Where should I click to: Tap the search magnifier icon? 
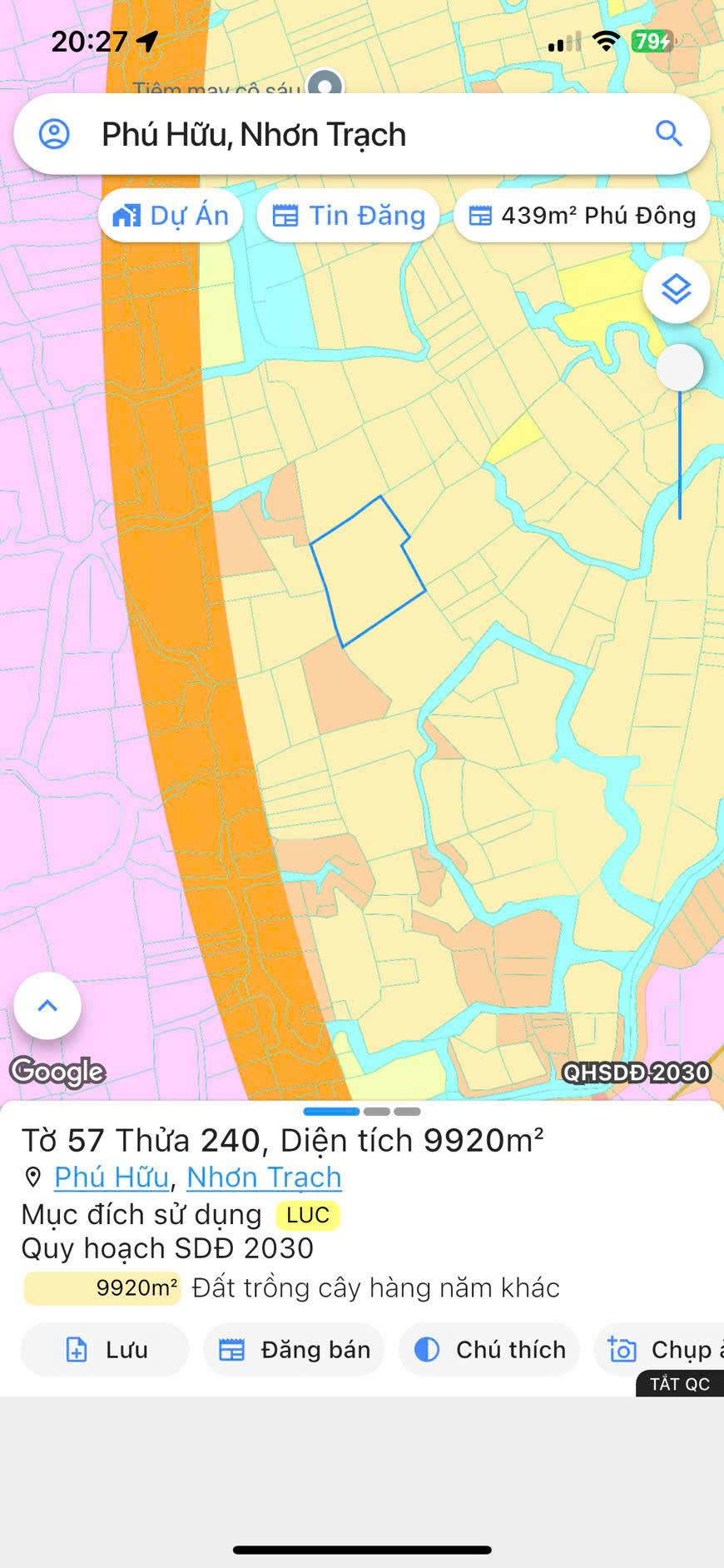pyautogui.click(x=668, y=133)
